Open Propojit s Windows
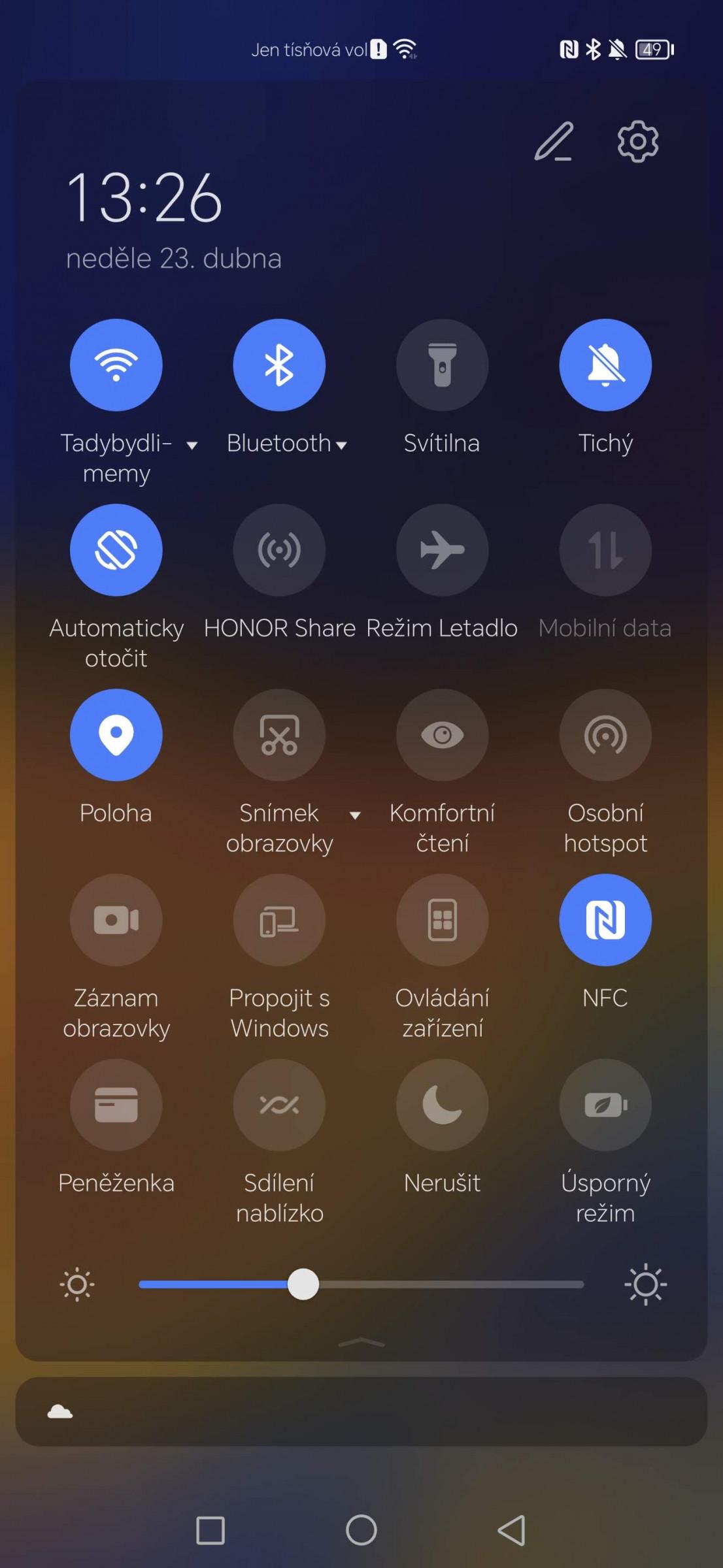This screenshot has width=723, height=1568. (x=279, y=919)
